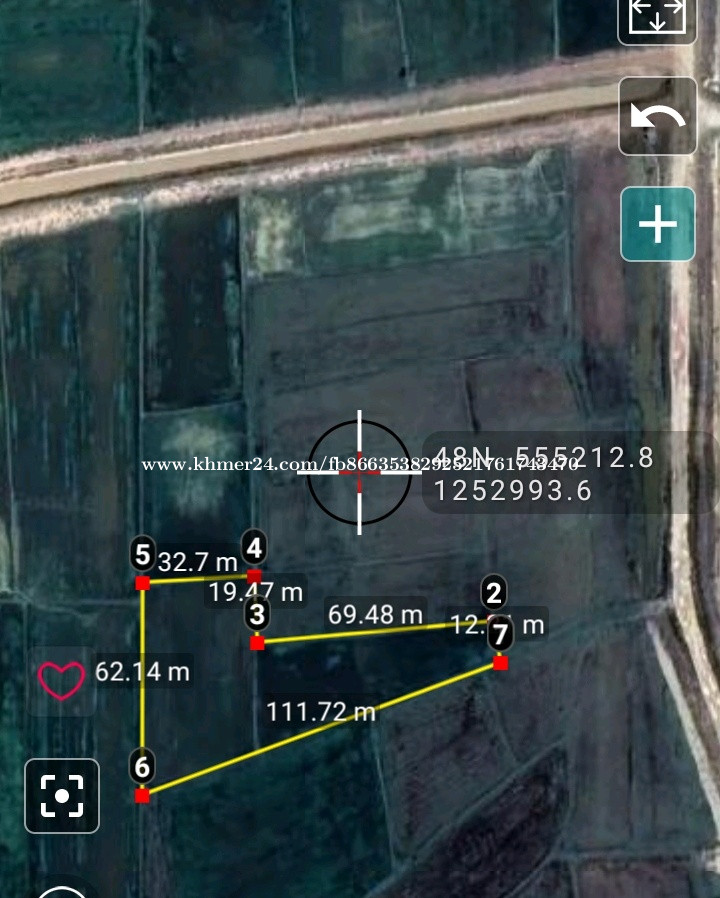
Task: Add a new point with the plus button
Action: [658, 224]
